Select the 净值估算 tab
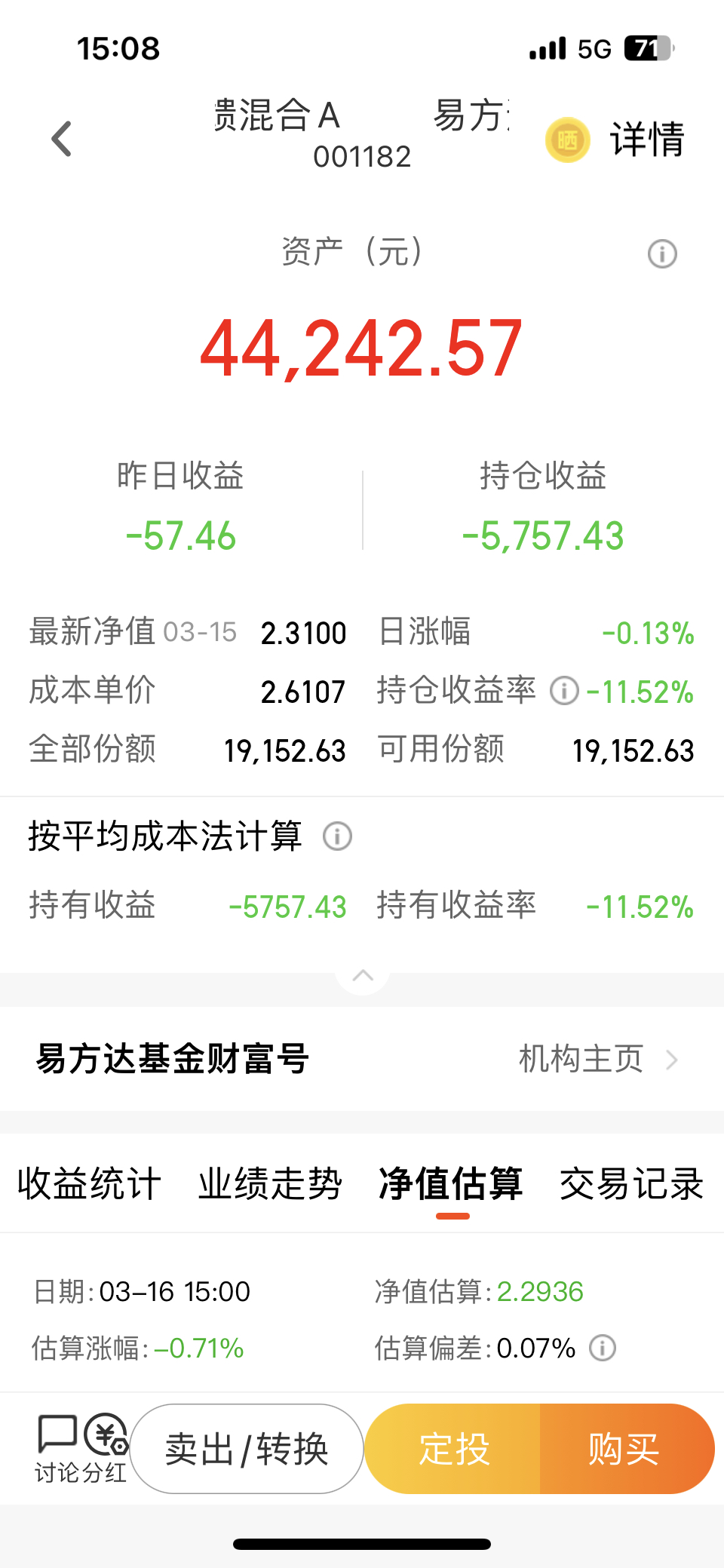724x1568 pixels. (x=451, y=1183)
